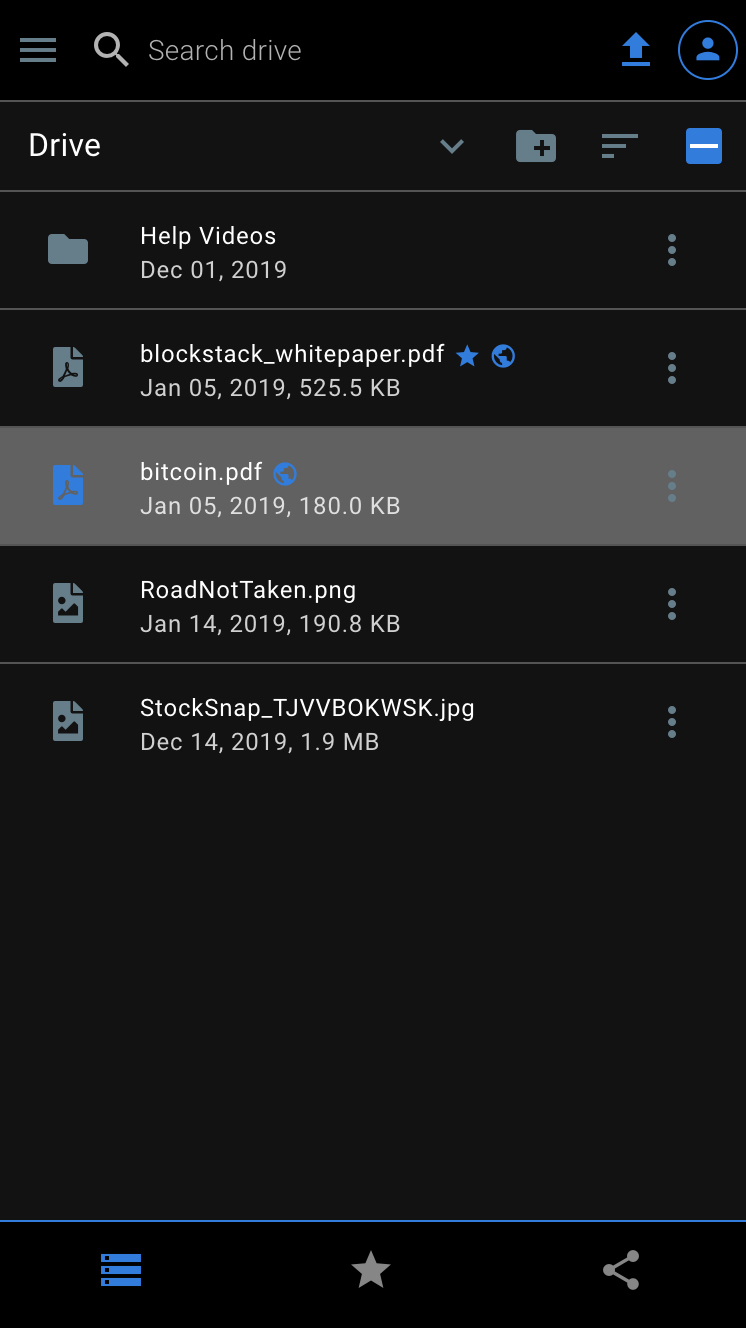Open RoadNotTaken.png
The height and width of the screenshot is (1328, 746).
pos(248,604)
